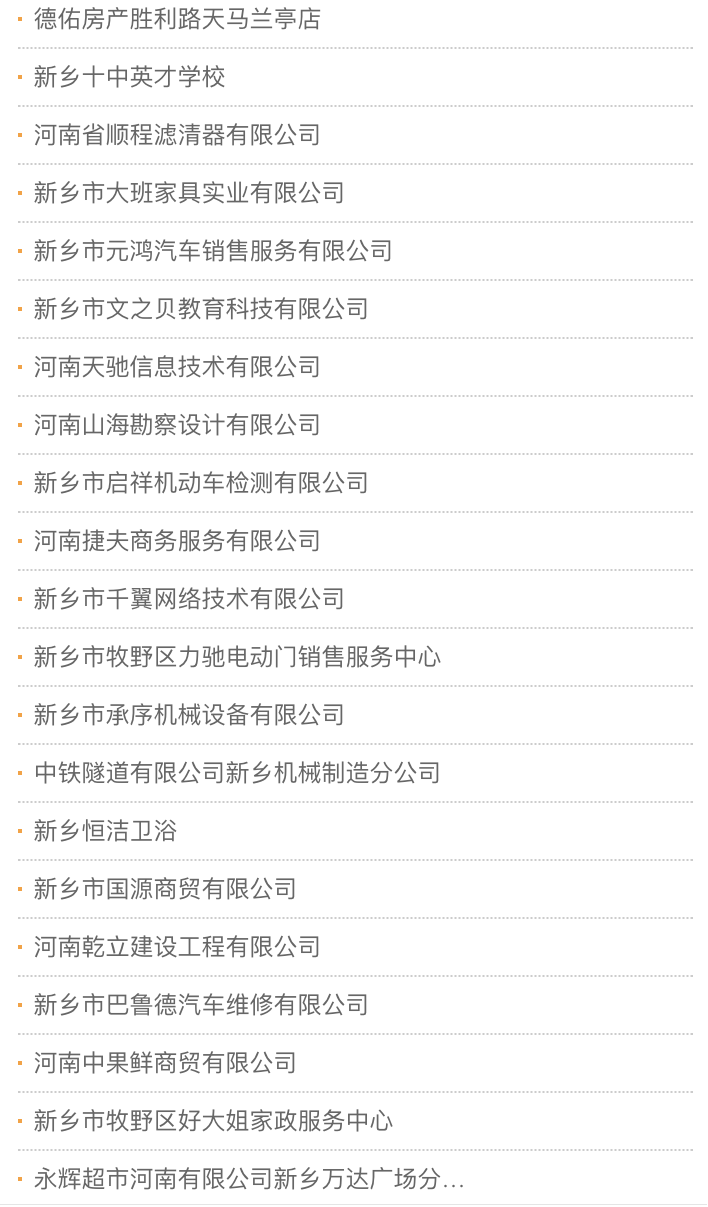Select 河南省顺程滤清器有限公司

coord(177,135)
